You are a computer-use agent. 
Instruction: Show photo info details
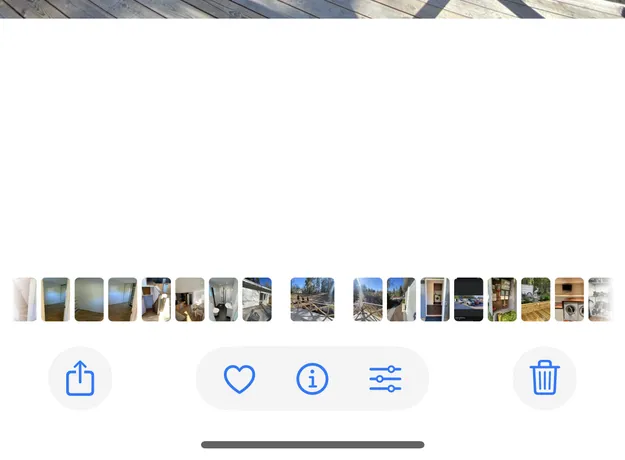coord(312,379)
